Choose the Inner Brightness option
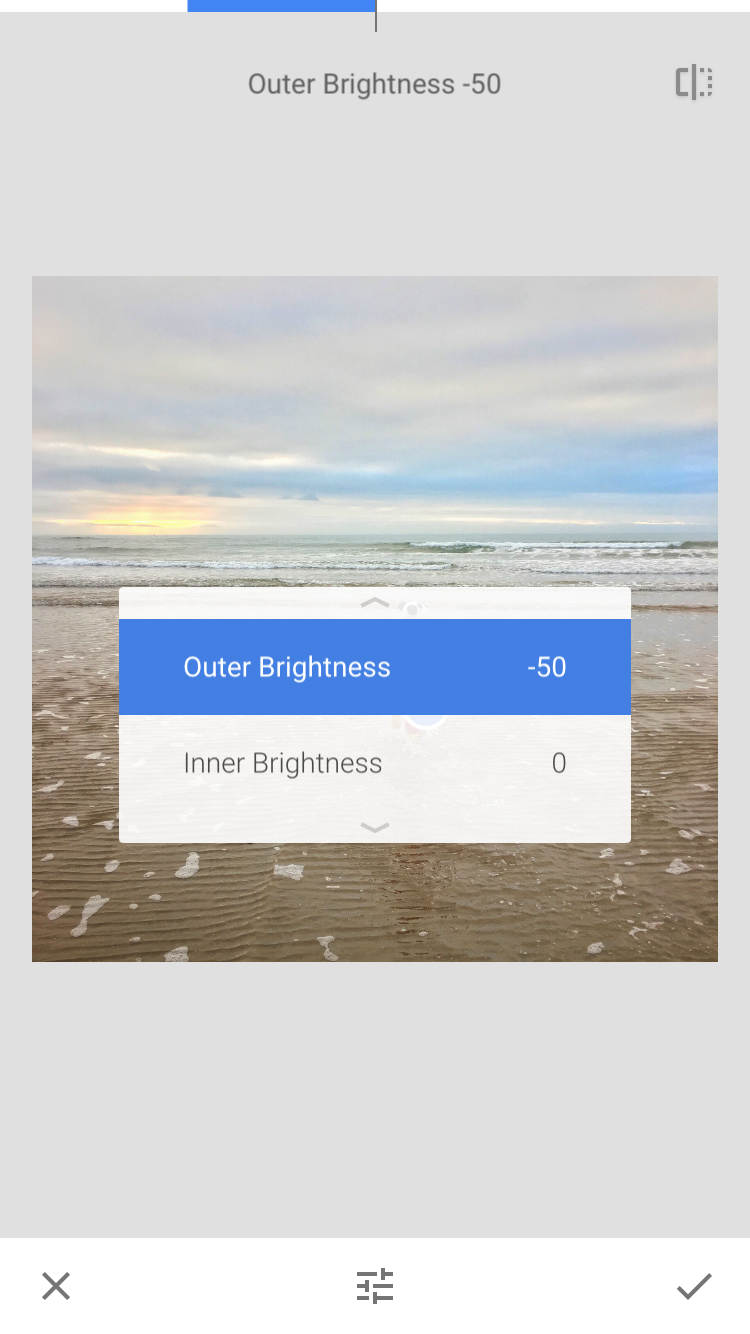The height and width of the screenshot is (1334, 750). point(374,763)
